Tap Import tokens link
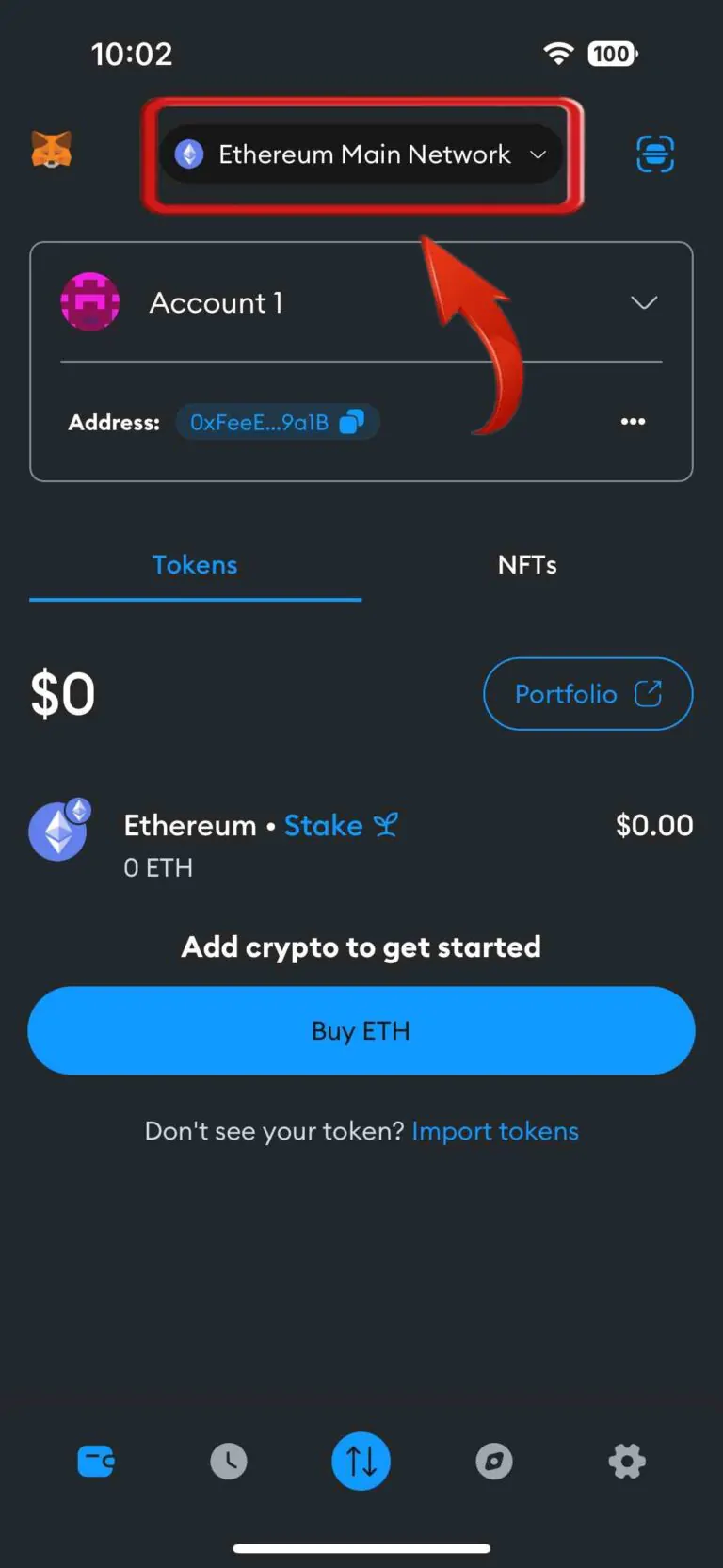The width and height of the screenshot is (723, 1568). [x=495, y=1131]
